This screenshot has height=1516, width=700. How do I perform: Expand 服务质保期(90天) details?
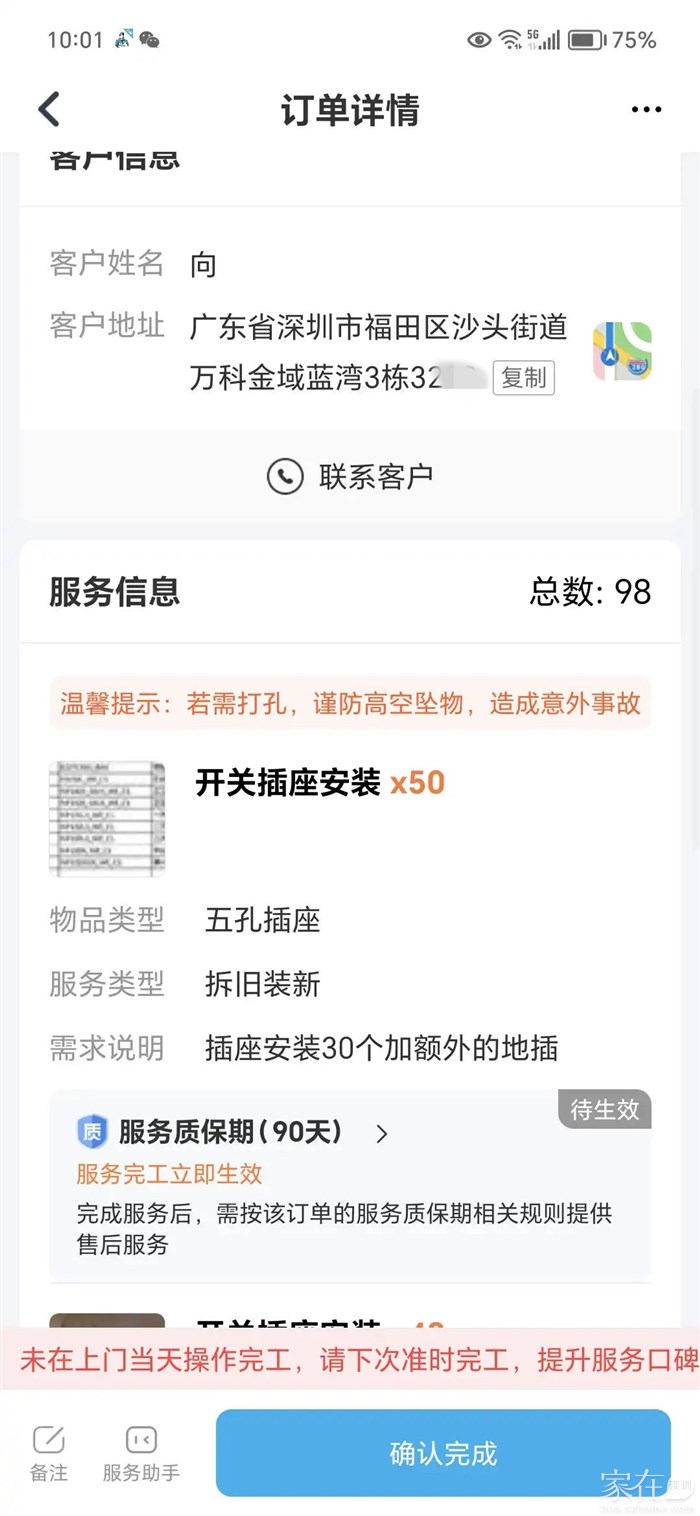381,1133
